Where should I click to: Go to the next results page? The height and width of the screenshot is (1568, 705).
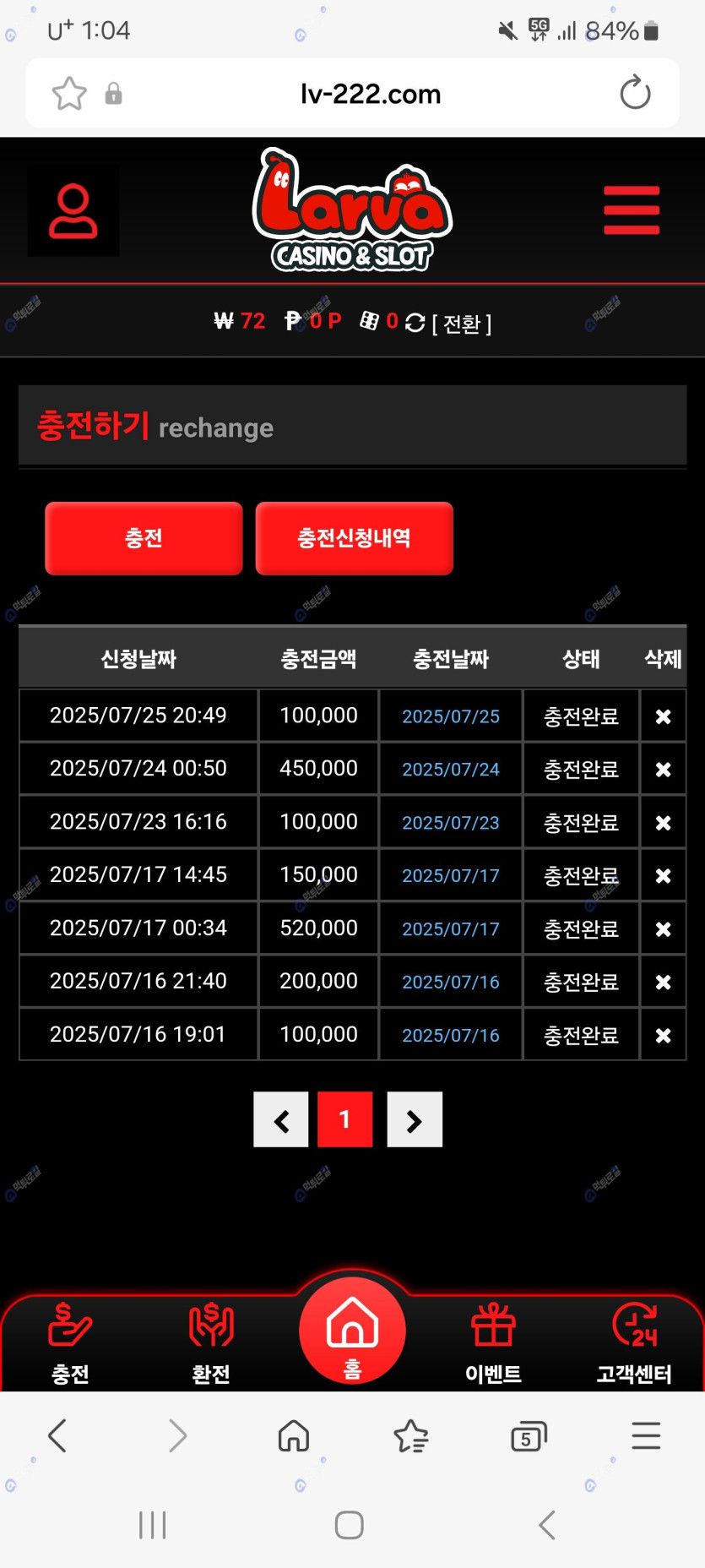(414, 1120)
